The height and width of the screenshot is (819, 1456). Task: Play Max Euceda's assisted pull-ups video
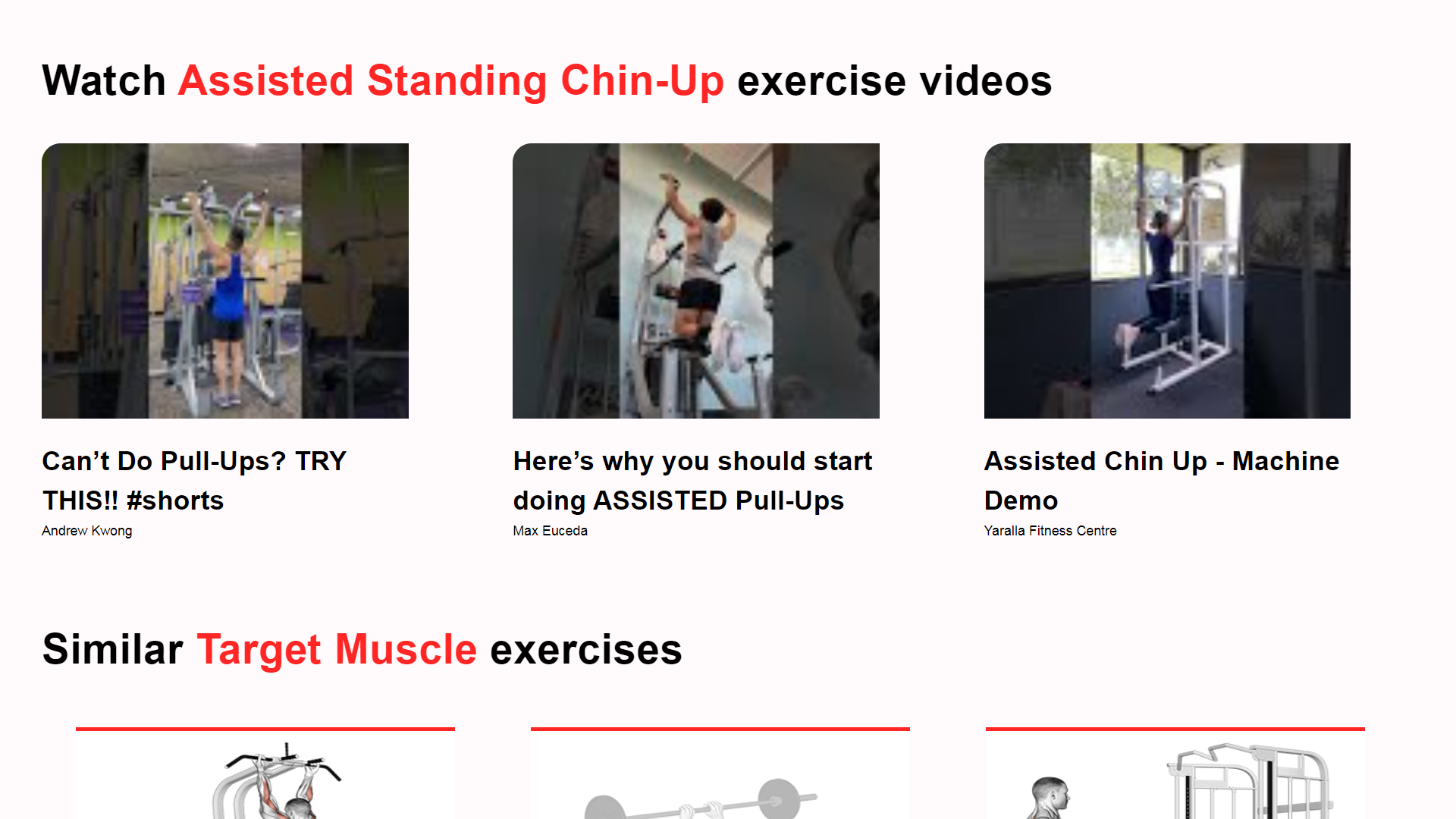point(695,281)
